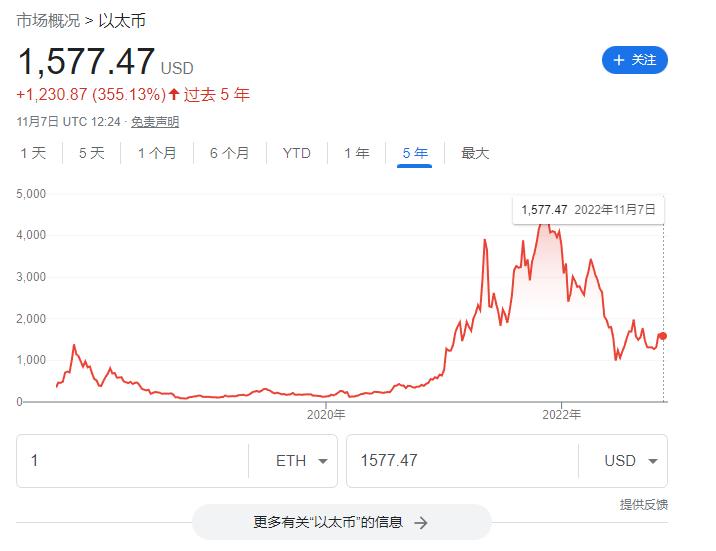Open the ETH currency dropdown
Viewport: 716px width, 551px height.
[300, 461]
